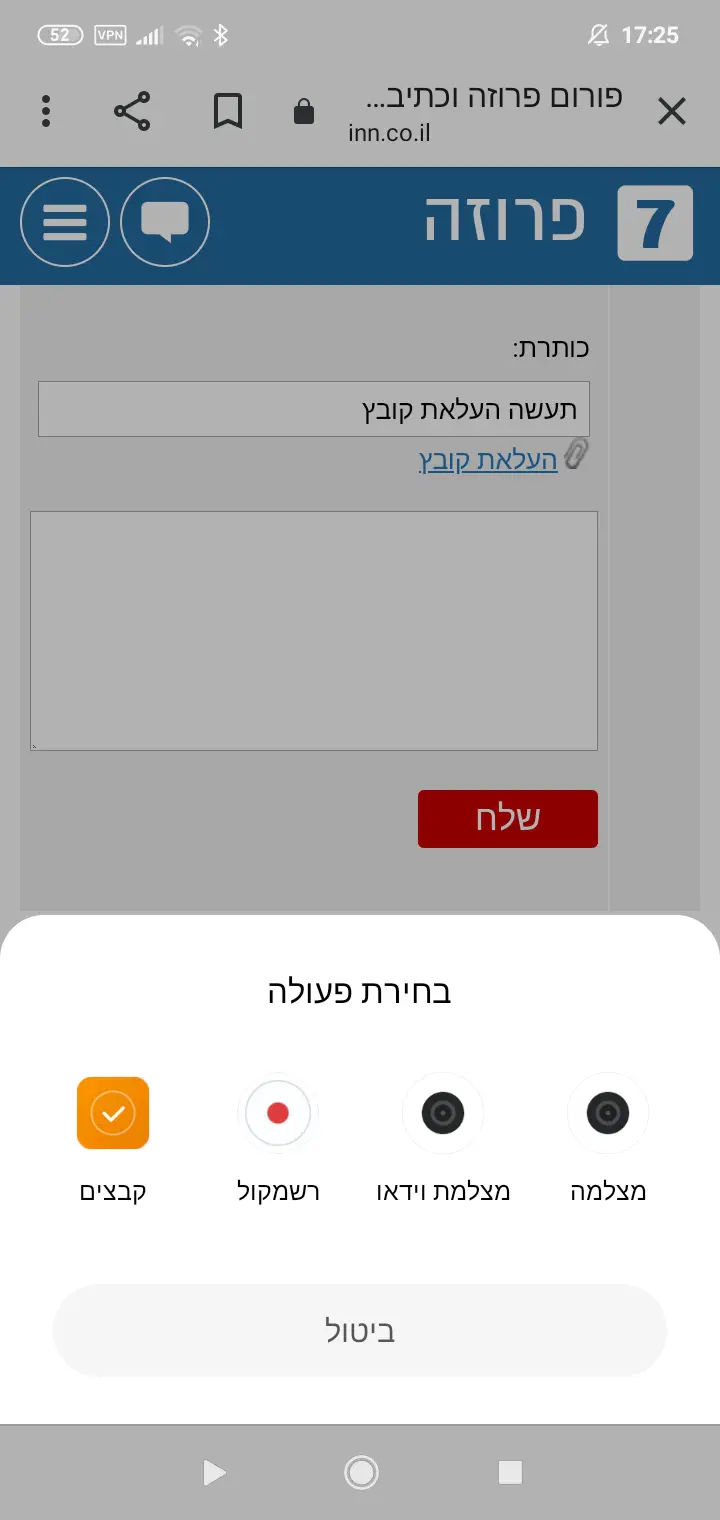Tap ביטול to cancel the action chooser

[x=360, y=1331]
